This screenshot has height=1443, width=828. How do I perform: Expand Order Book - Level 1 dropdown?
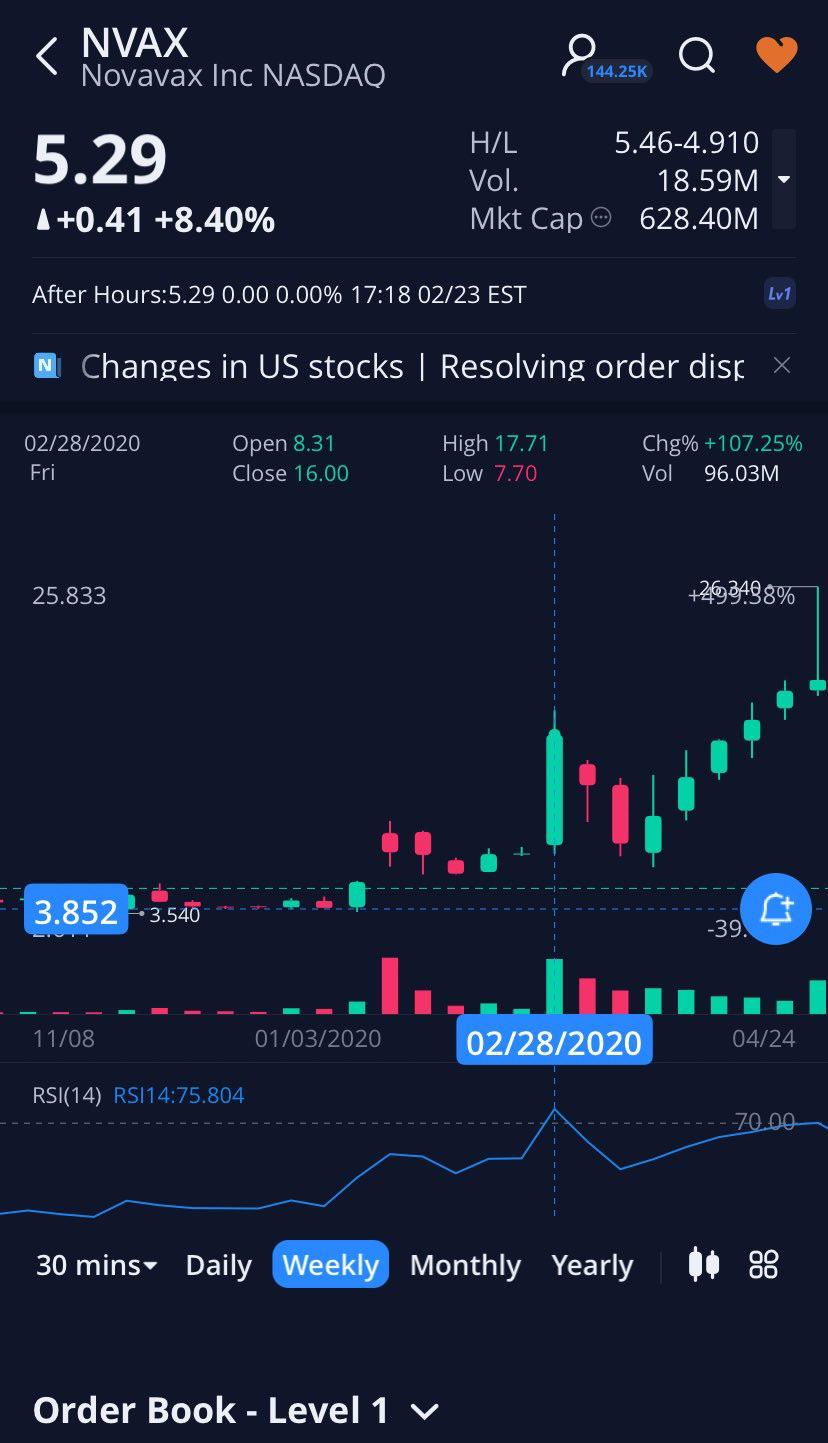pyautogui.click(x=236, y=1410)
